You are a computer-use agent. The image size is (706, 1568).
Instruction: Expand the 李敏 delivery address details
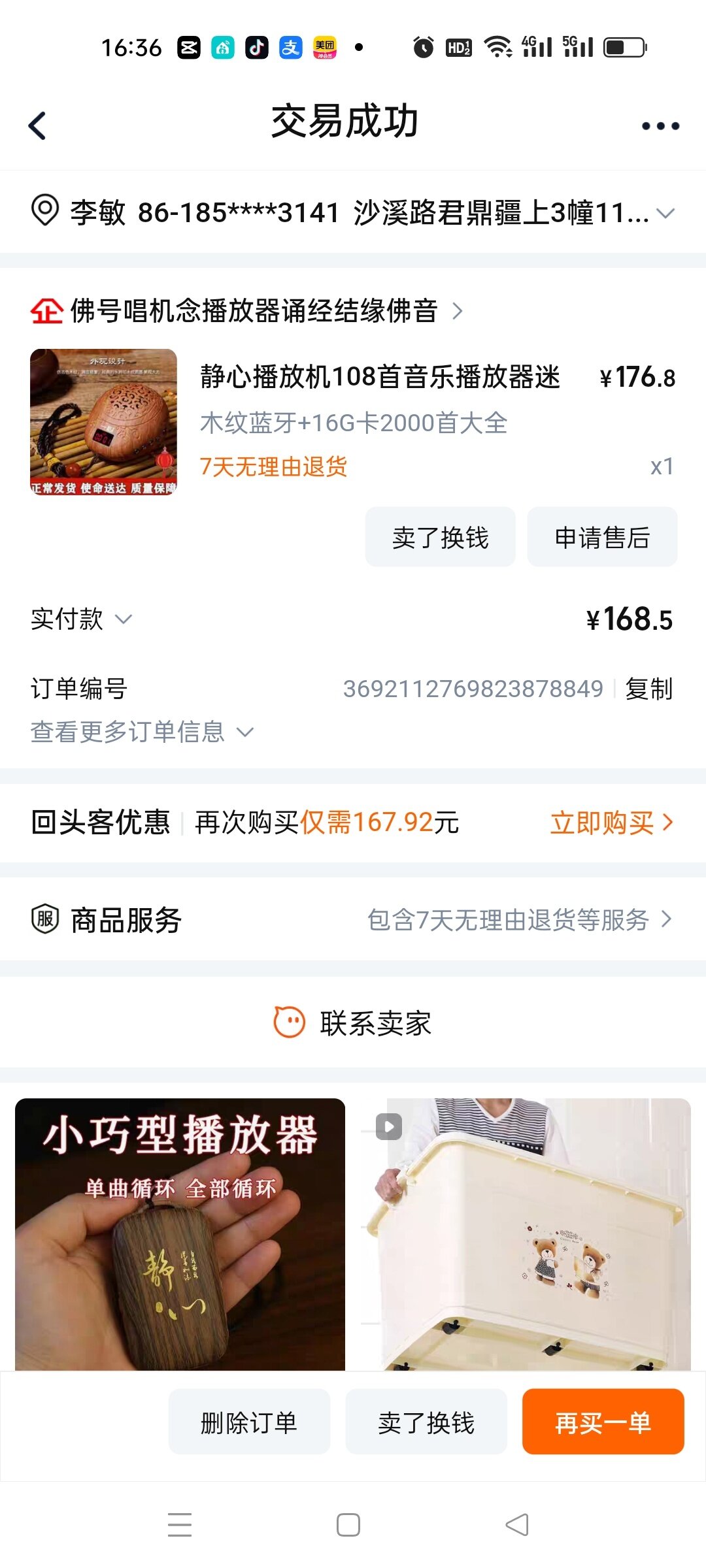(665, 213)
